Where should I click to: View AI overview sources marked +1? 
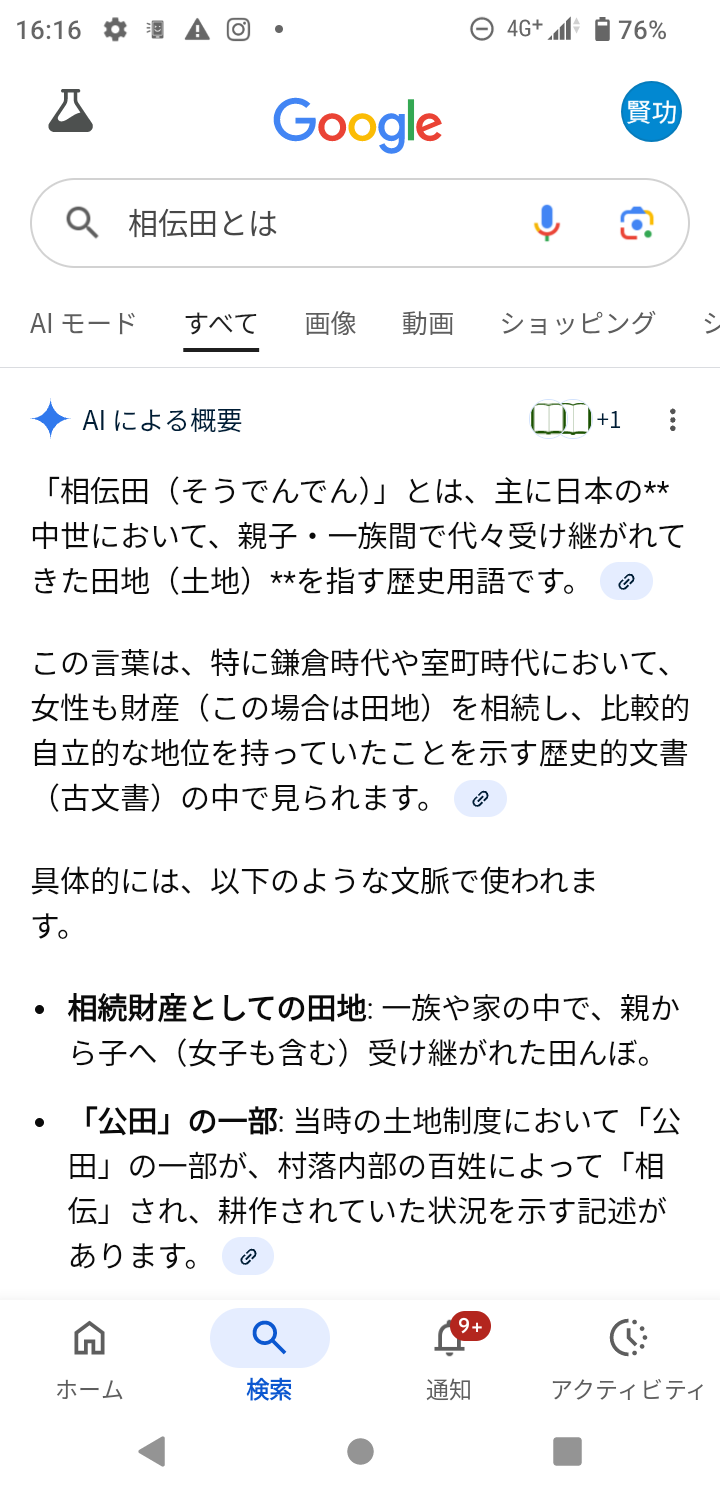click(575, 420)
